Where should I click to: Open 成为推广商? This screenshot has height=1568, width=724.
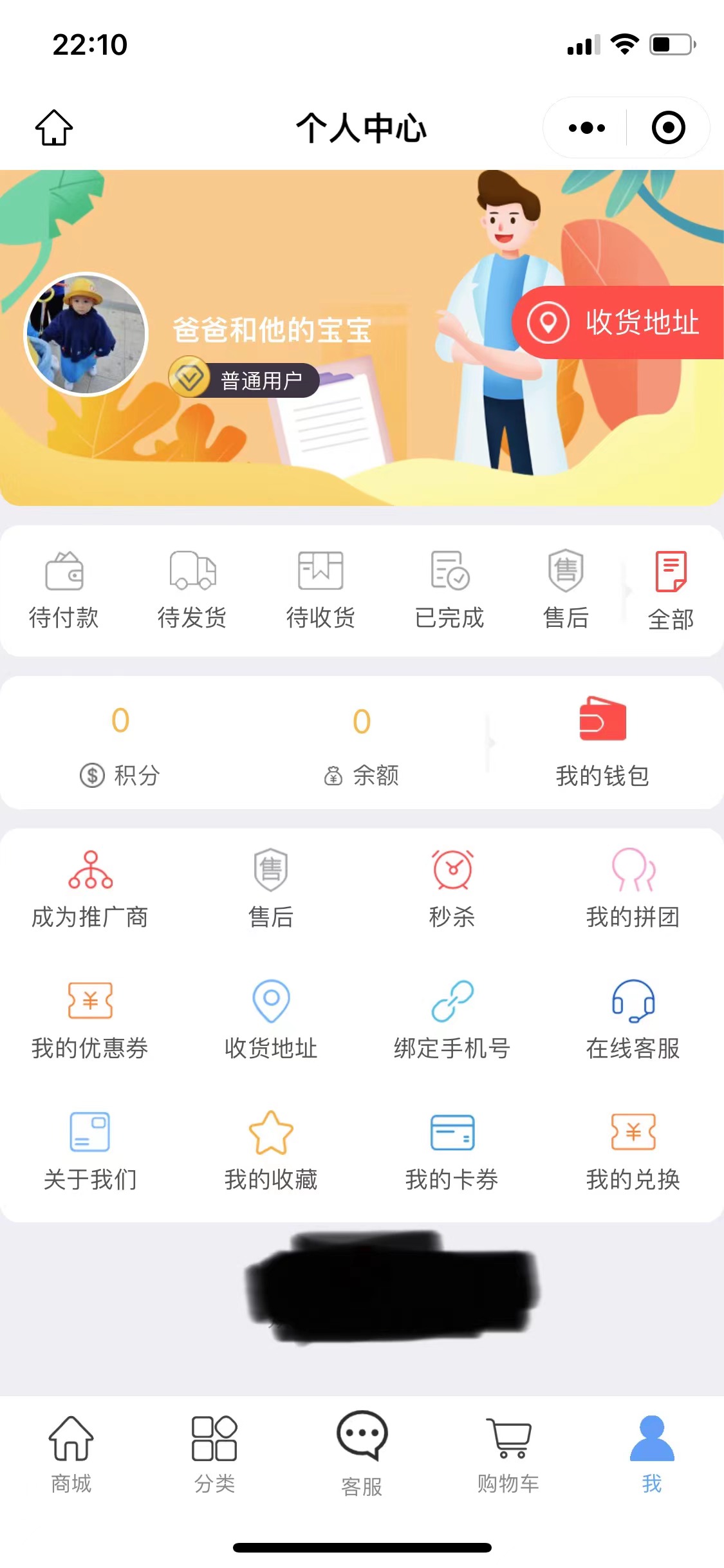tap(90, 889)
